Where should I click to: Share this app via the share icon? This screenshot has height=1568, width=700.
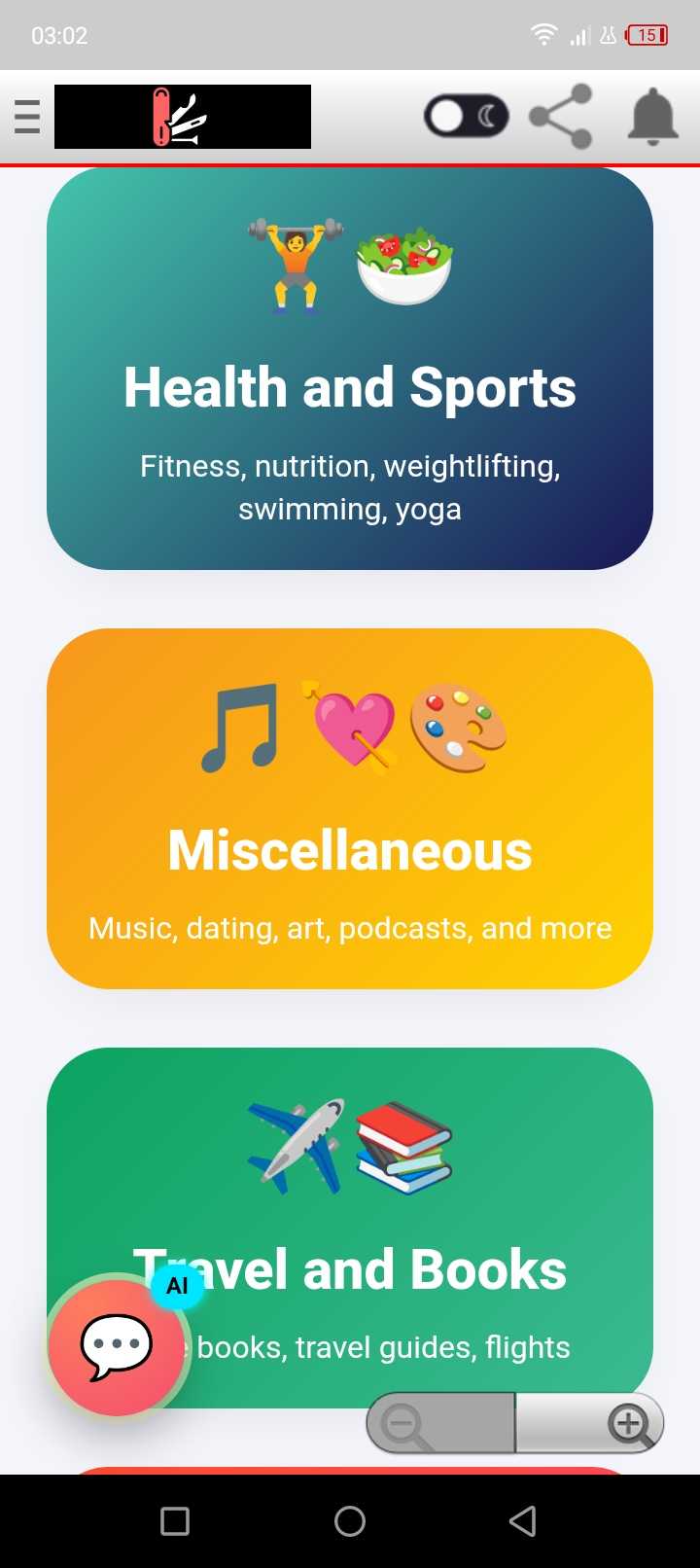coord(561,117)
